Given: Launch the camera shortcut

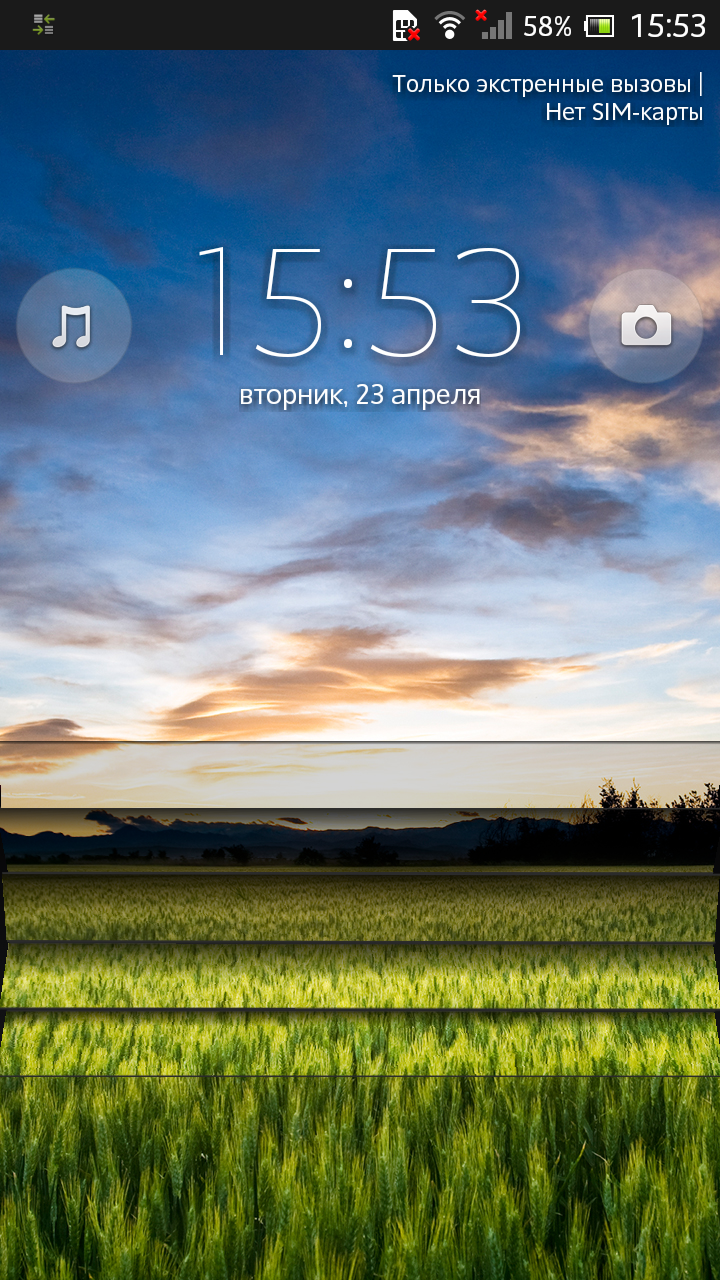Looking at the screenshot, I should click(x=646, y=326).
